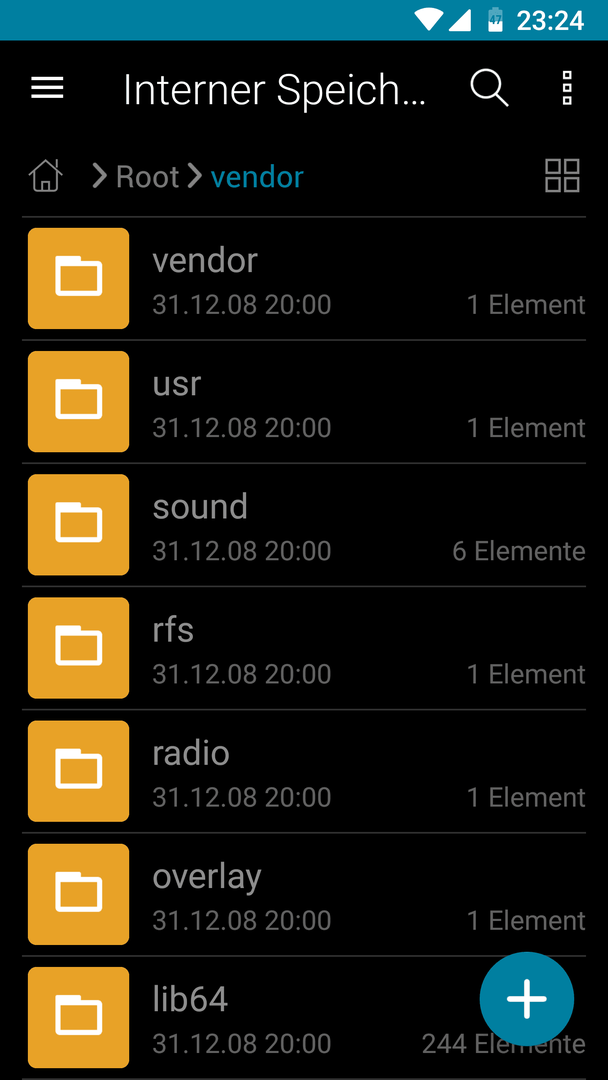Open the usr folder
This screenshot has height=1080, width=608.
[x=304, y=402]
